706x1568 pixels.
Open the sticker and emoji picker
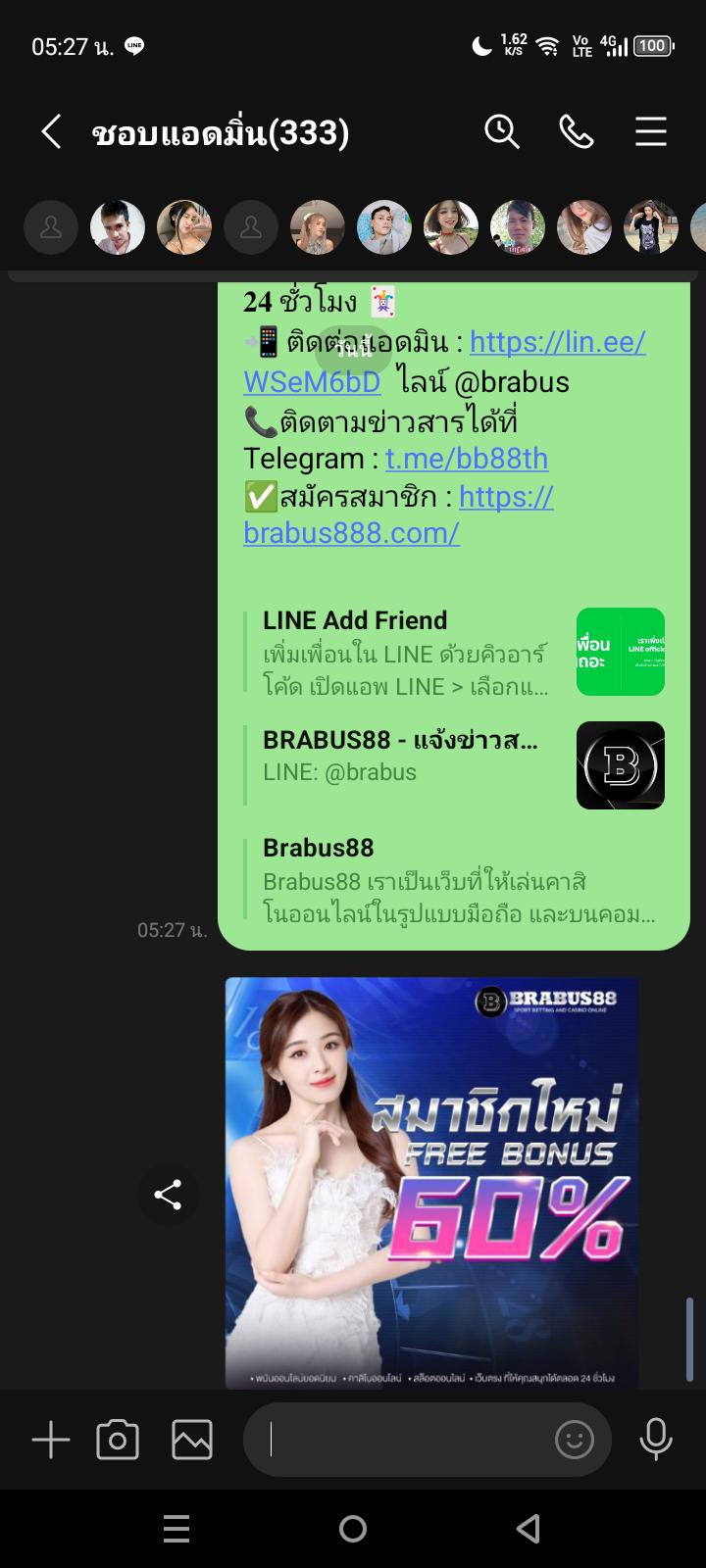(574, 1440)
